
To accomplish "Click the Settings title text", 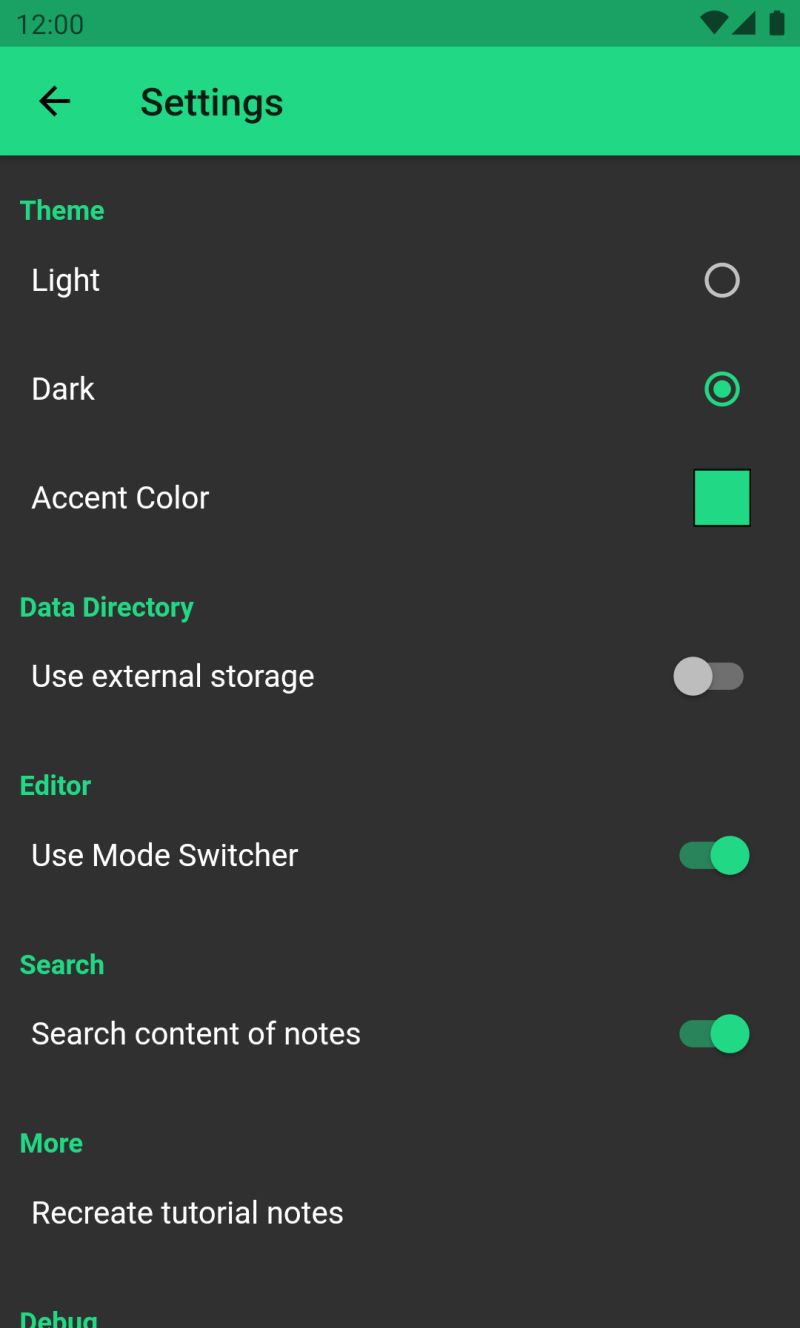I will 211,101.
